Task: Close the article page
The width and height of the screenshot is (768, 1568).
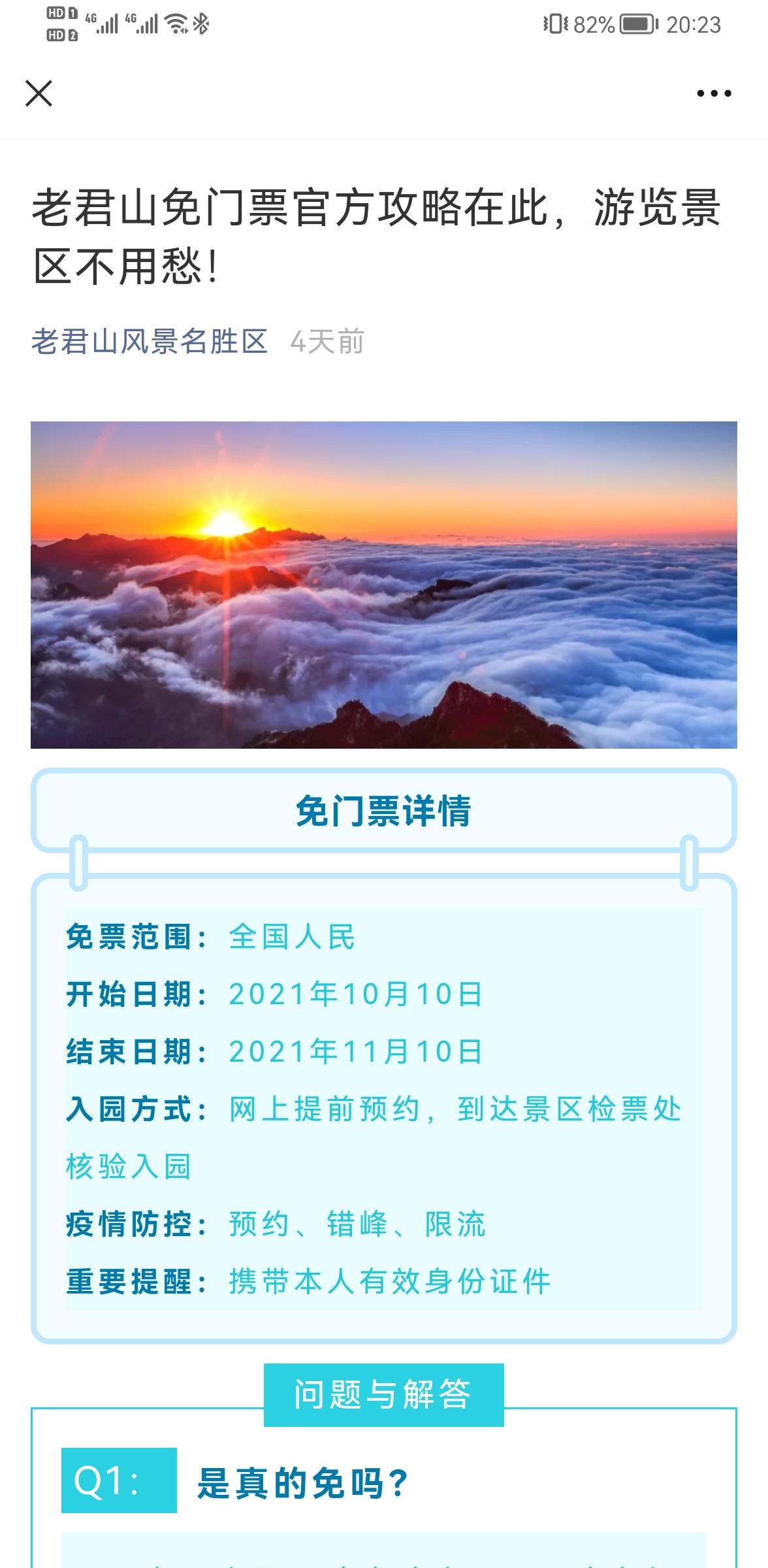Action: (39, 93)
